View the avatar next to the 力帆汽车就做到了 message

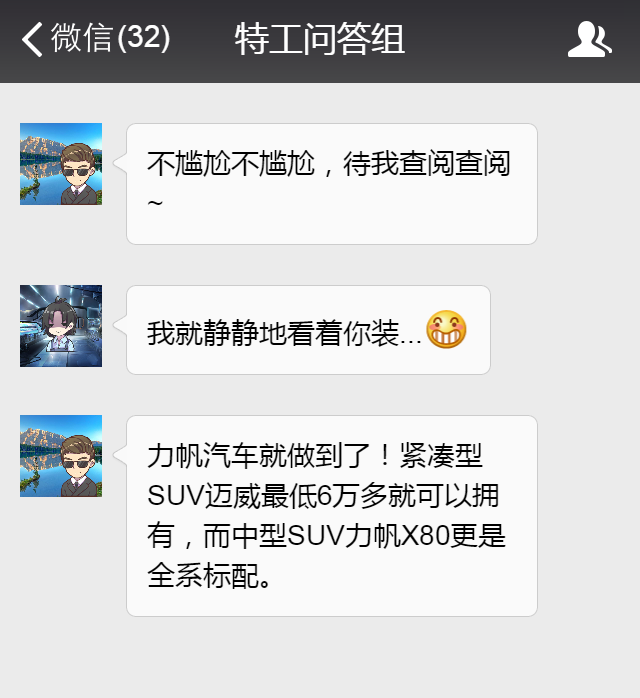click(x=61, y=456)
